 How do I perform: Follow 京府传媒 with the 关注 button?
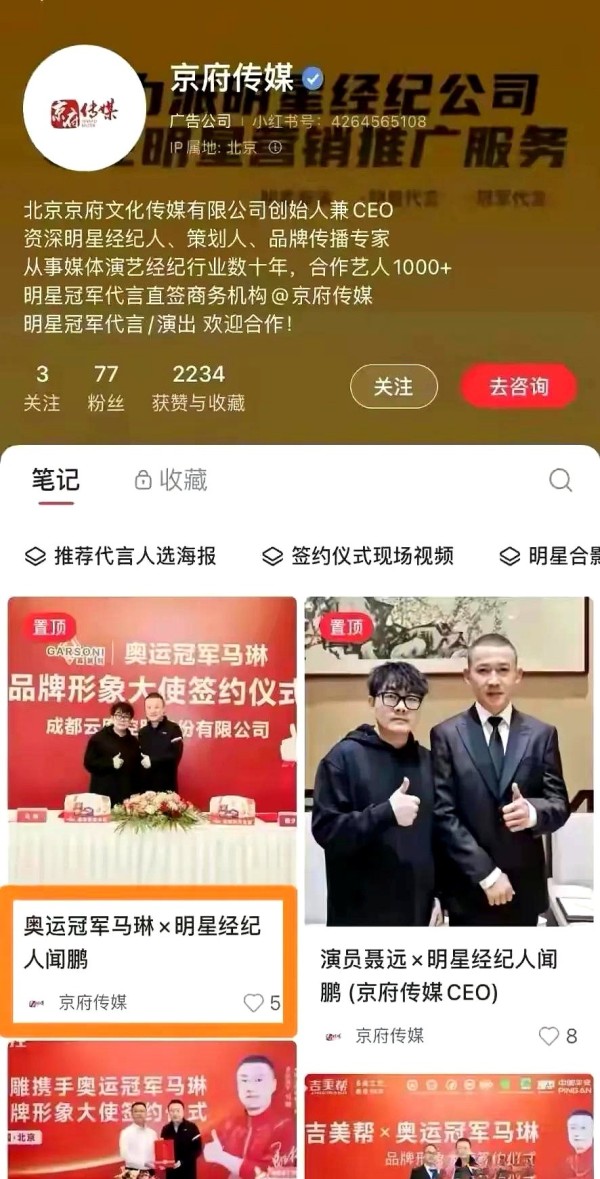click(x=393, y=387)
